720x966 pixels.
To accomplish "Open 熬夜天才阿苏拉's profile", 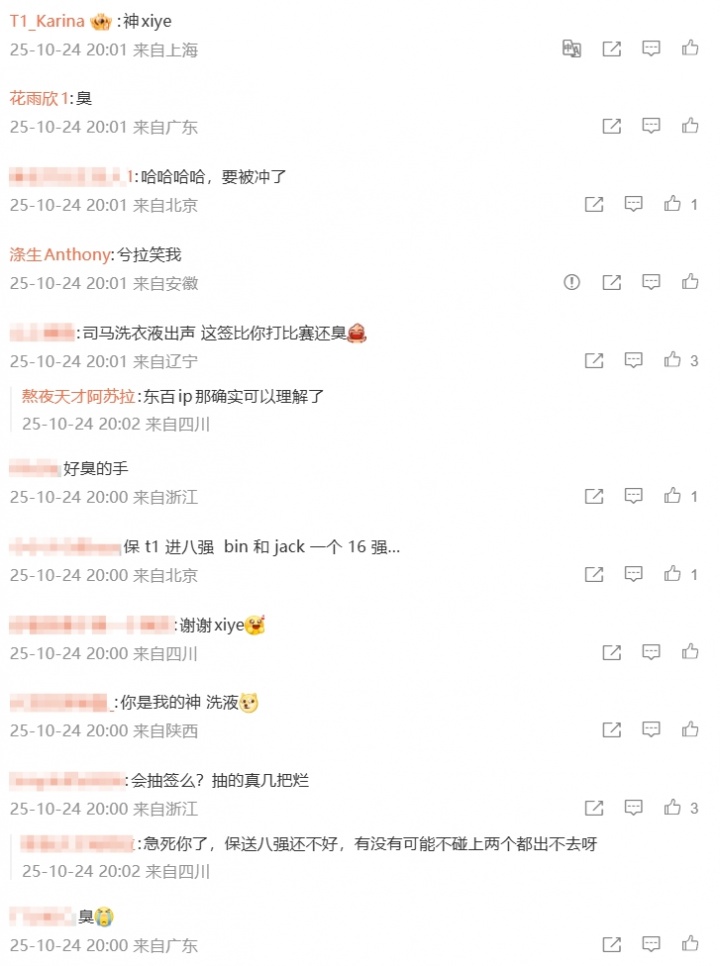I will pyautogui.click(x=78, y=395).
